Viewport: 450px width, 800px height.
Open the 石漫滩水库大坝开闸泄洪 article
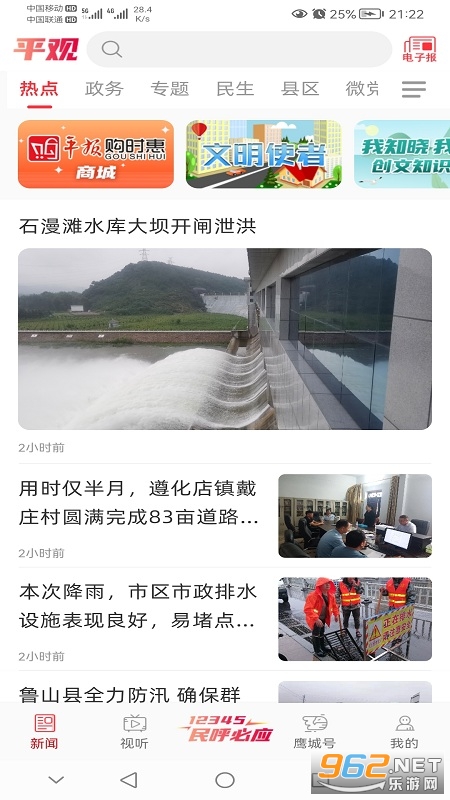click(225, 327)
